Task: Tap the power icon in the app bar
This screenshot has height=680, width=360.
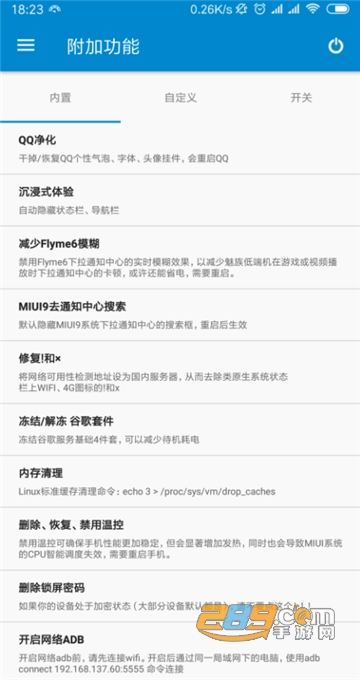Action: tap(335, 46)
